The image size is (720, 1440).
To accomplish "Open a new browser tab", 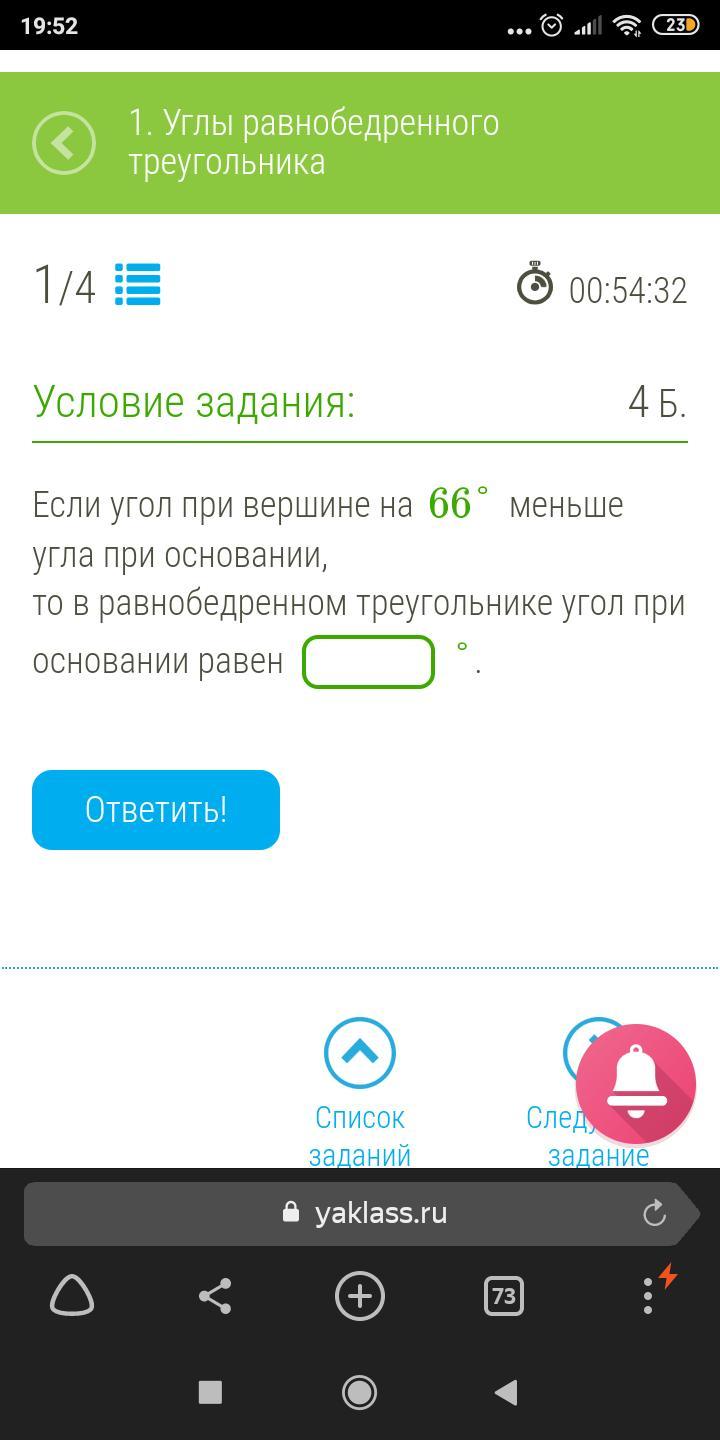I will coord(360,1296).
